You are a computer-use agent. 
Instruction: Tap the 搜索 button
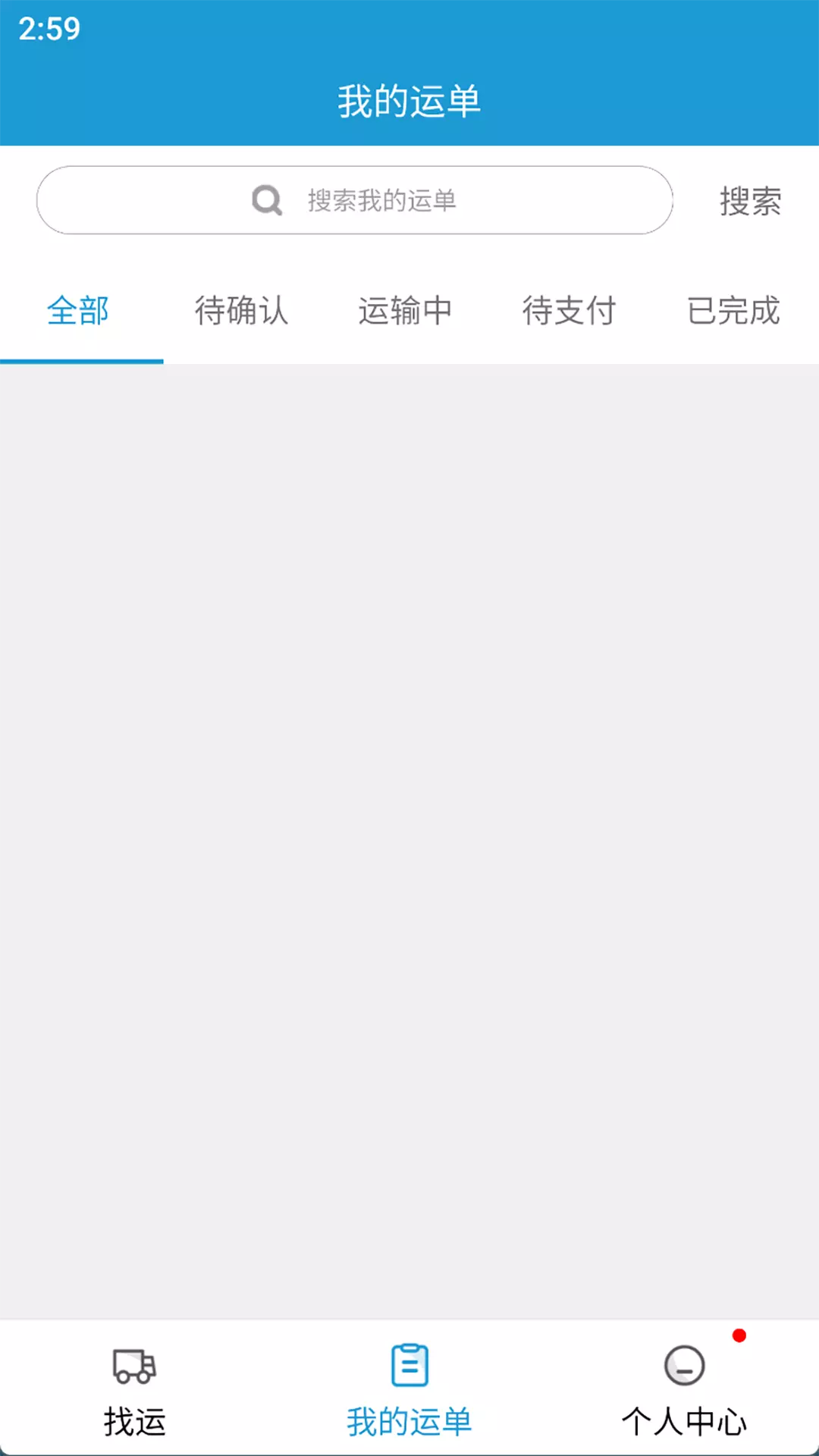tap(750, 201)
